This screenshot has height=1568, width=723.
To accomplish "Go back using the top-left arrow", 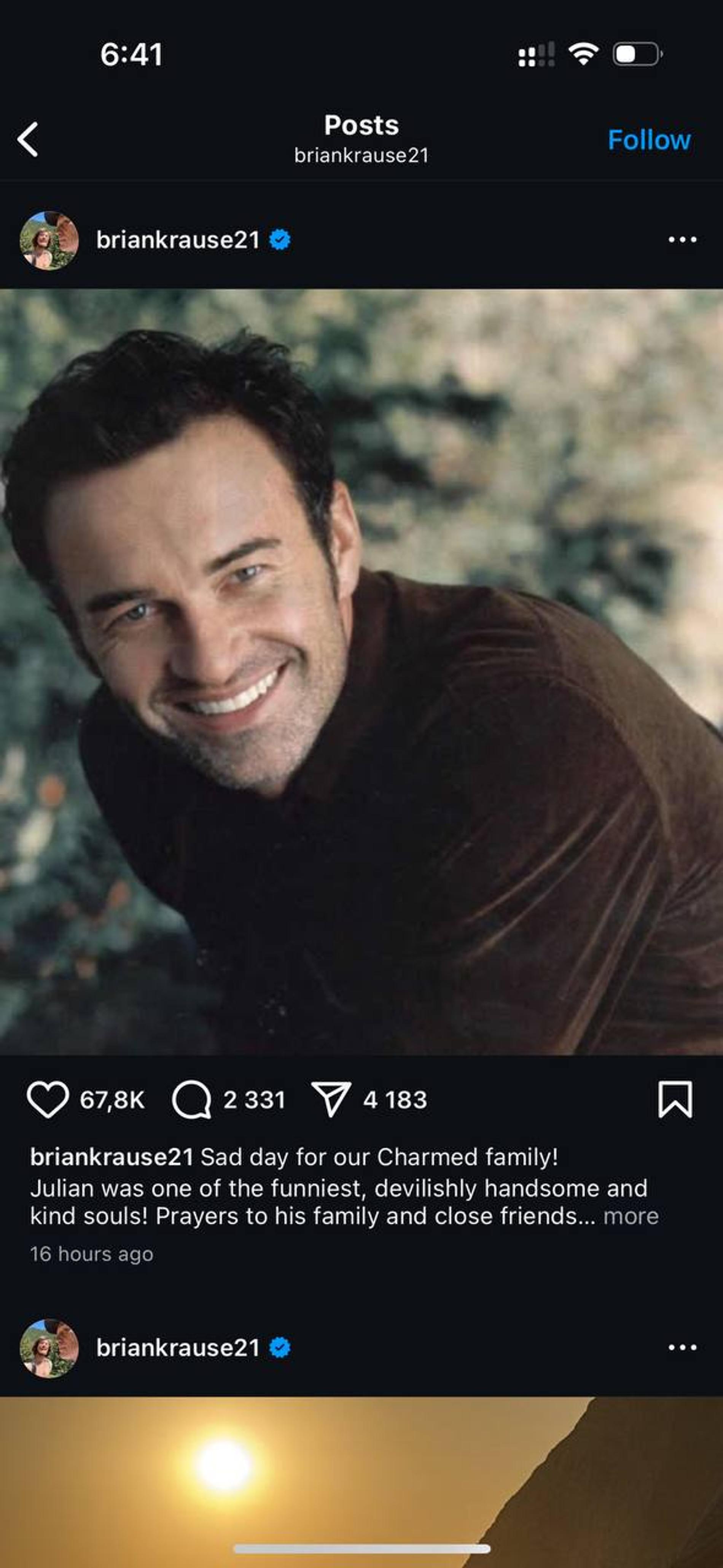I will point(28,139).
